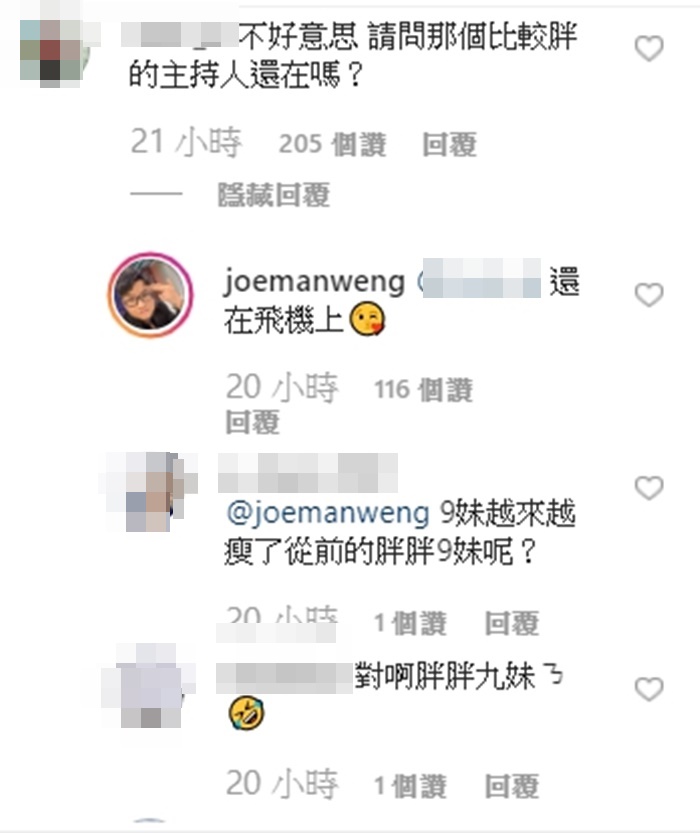700x833 pixels.
Task: Tap the @joemanweng mention link
Action: pyautogui.click(x=330, y=515)
